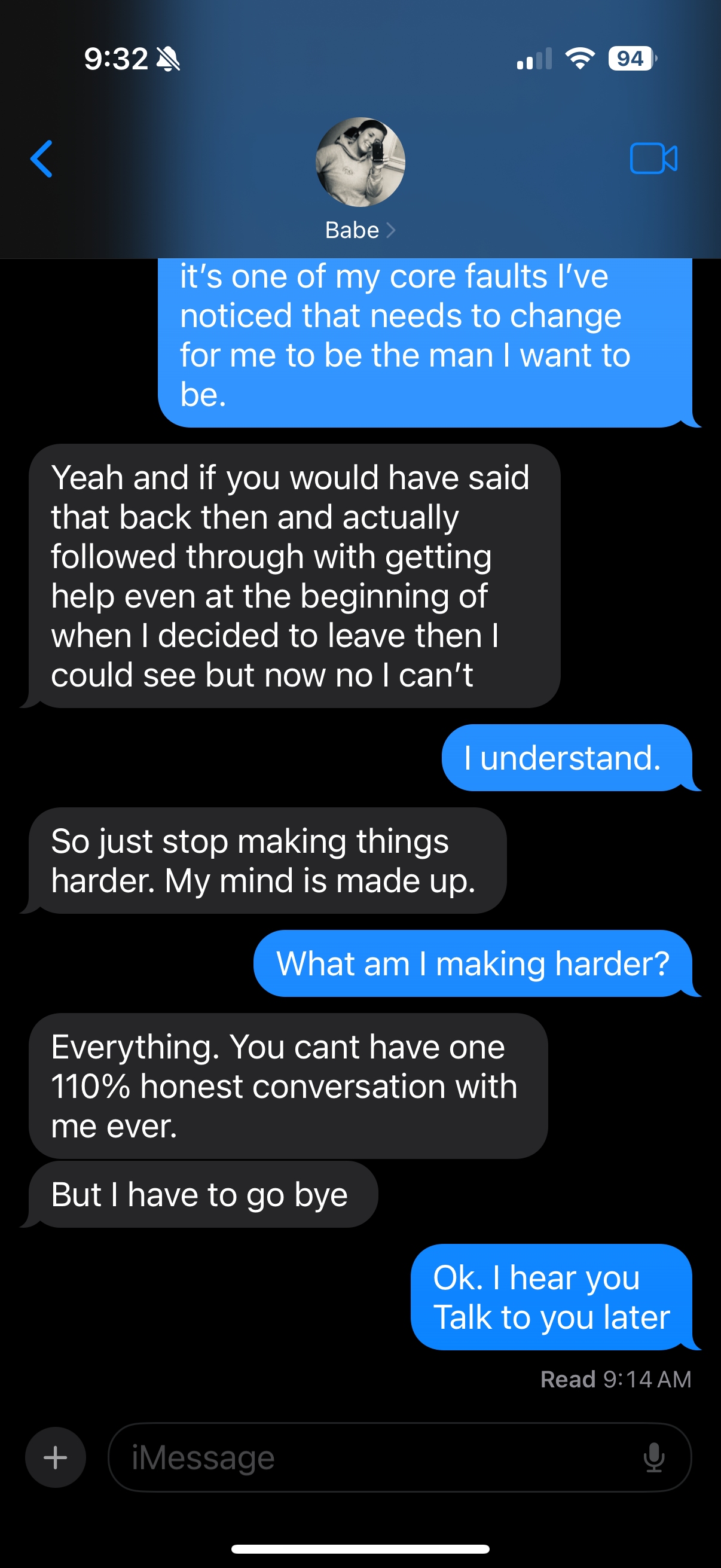
Task: Record an audio message with microphone
Action: (654, 1457)
